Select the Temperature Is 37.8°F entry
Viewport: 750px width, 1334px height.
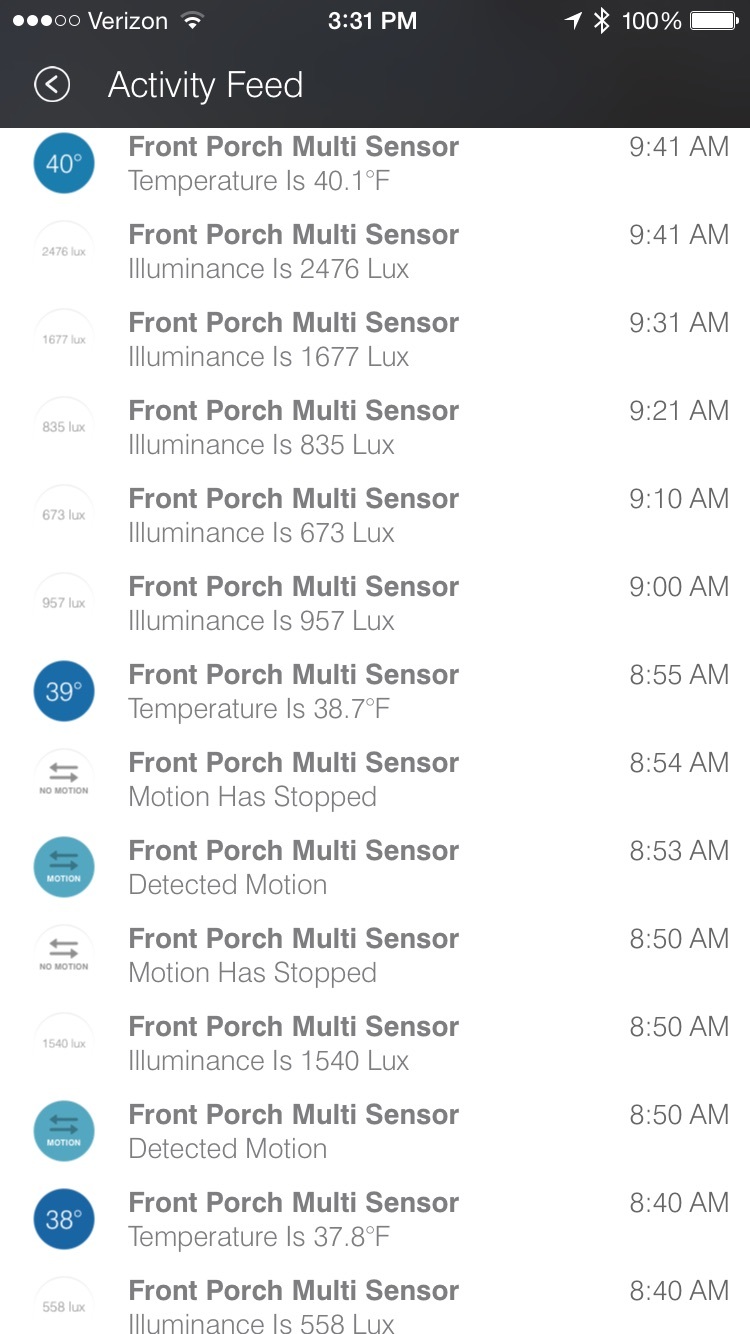375,1219
